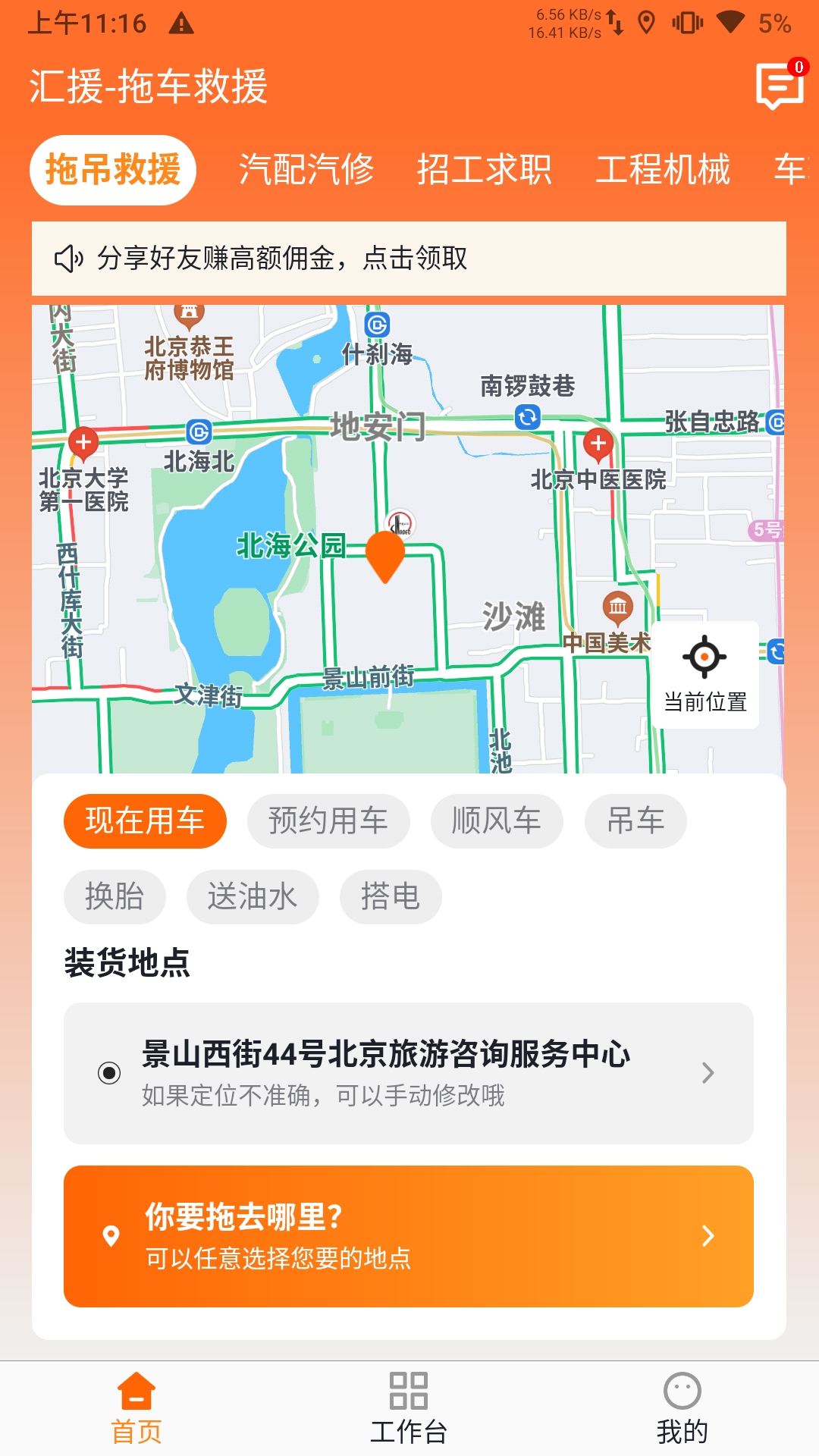Toggle the 搭电 jump start service chip
This screenshot has height=1456, width=819.
pos(391,897)
